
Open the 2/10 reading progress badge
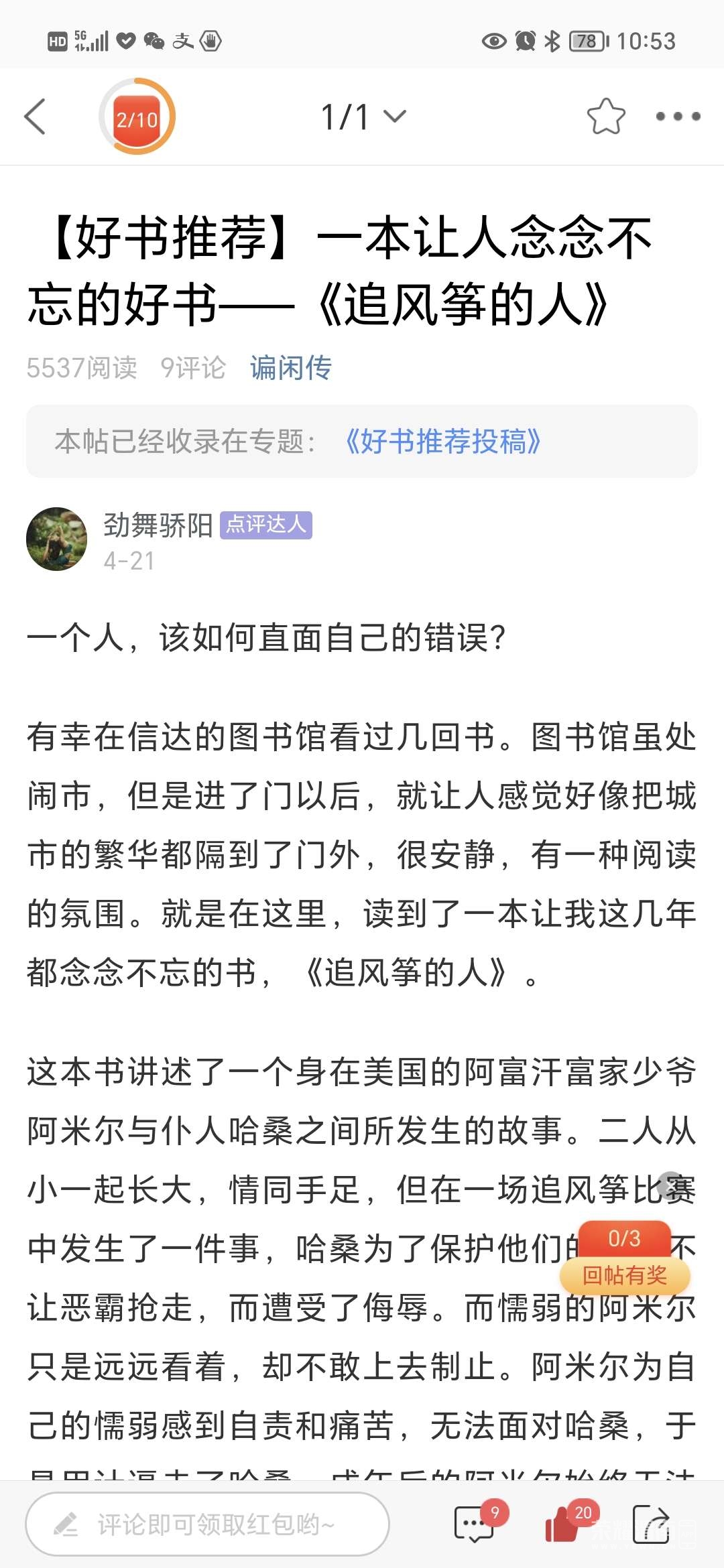(x=137, y=117)
